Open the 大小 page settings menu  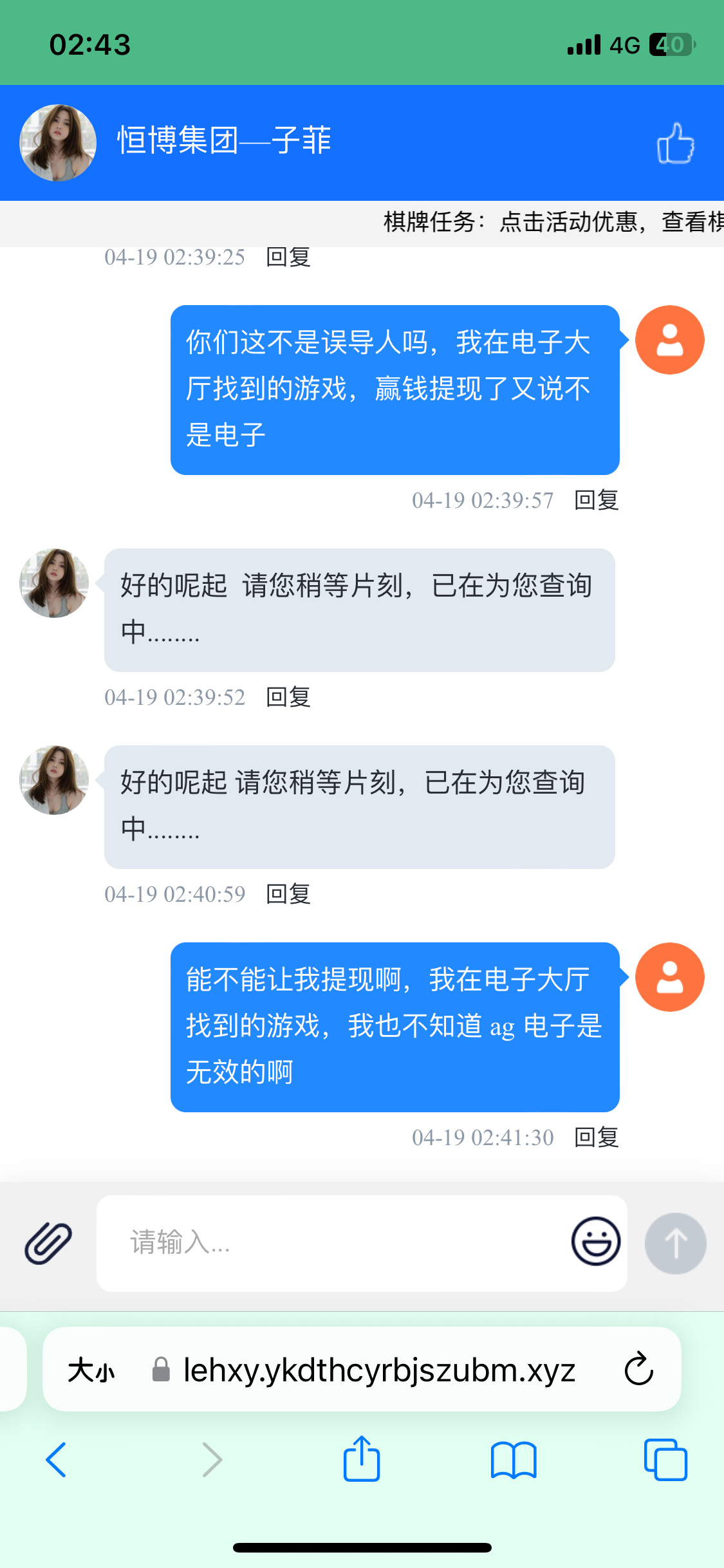point(91,1370)
